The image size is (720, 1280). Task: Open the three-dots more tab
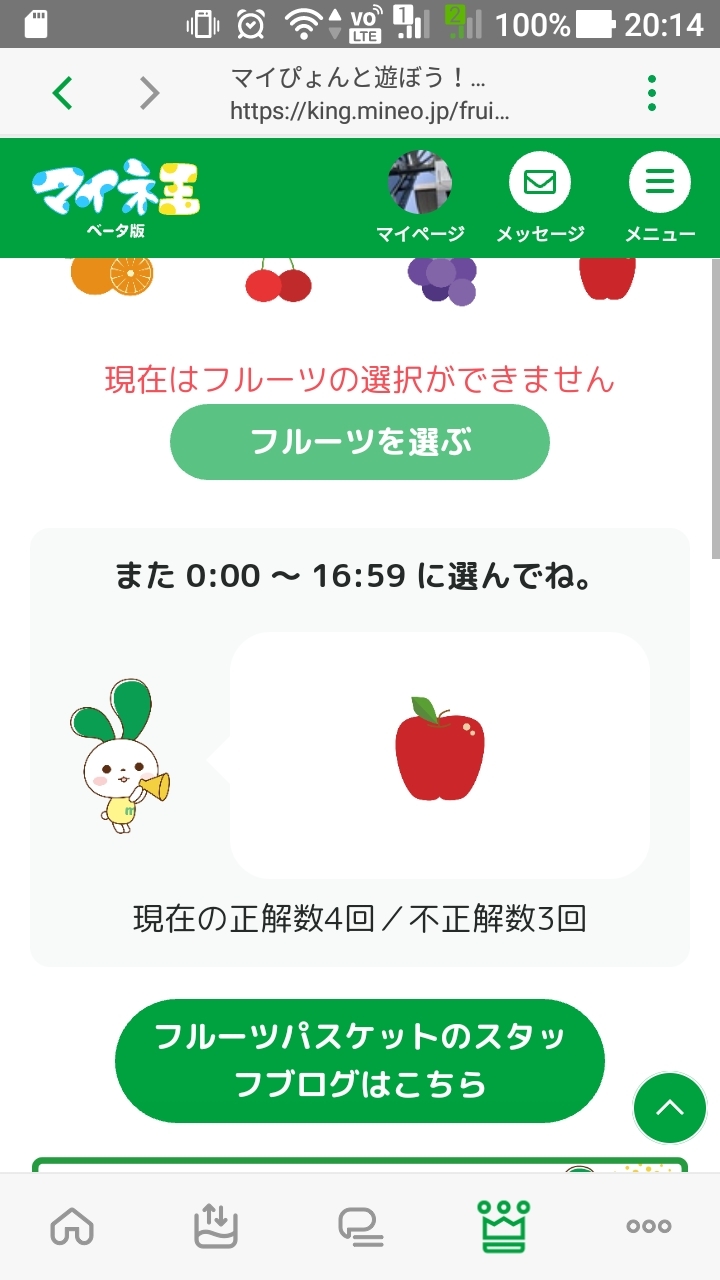click(648, 1226)
